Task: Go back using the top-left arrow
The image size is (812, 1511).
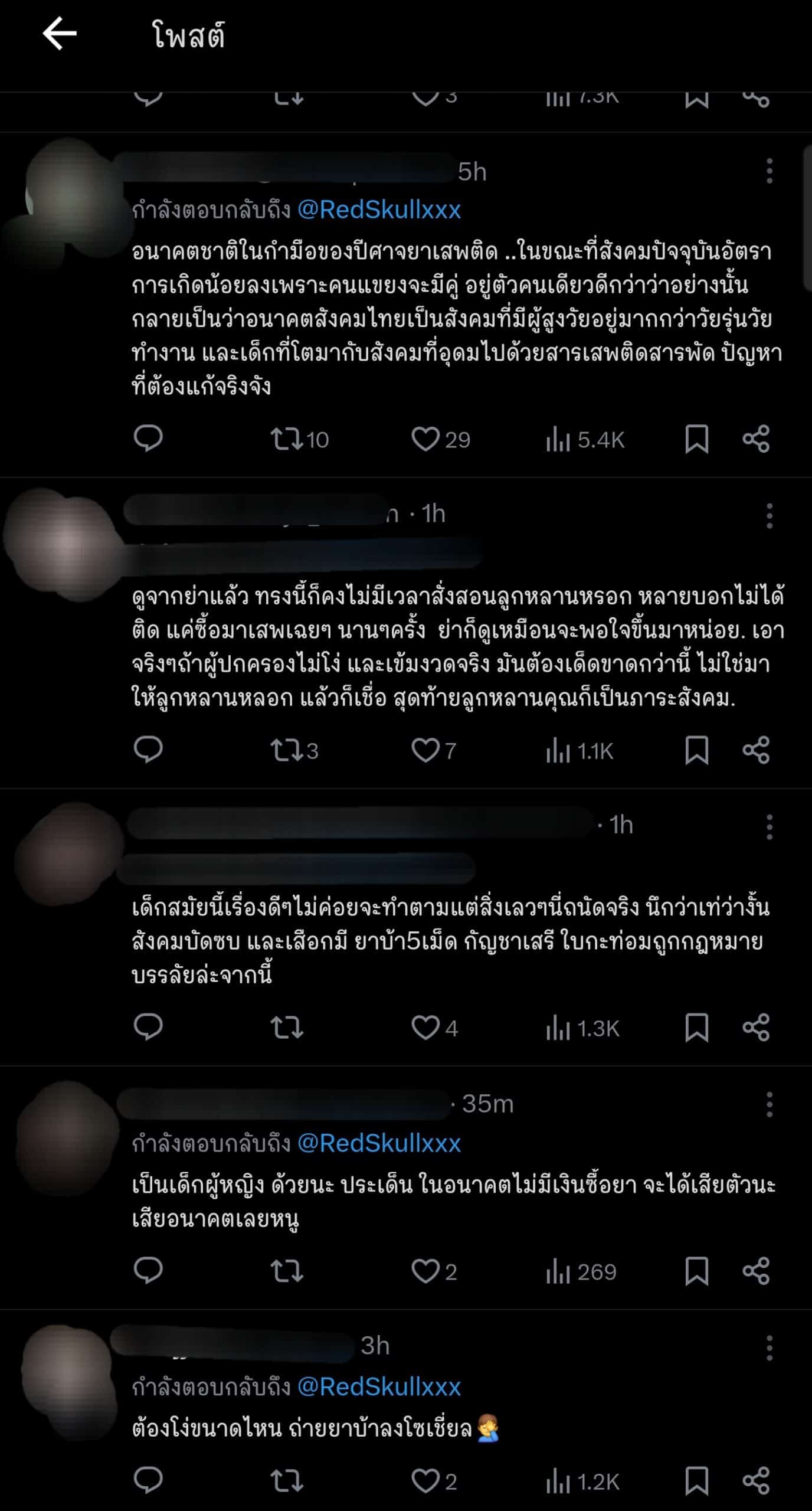Action: 60,34
